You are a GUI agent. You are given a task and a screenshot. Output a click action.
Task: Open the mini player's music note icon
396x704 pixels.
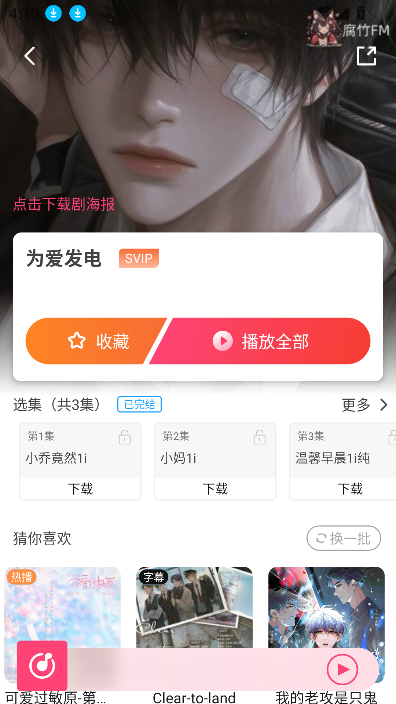tap(42, 666)
